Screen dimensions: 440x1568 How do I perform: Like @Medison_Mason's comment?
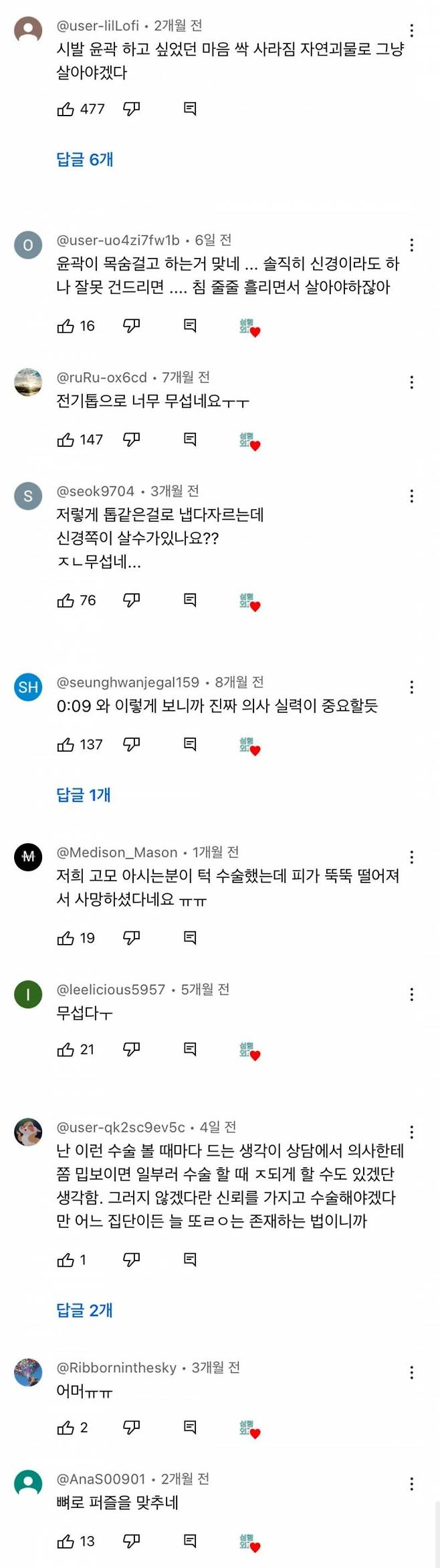[x=66, y=938]
